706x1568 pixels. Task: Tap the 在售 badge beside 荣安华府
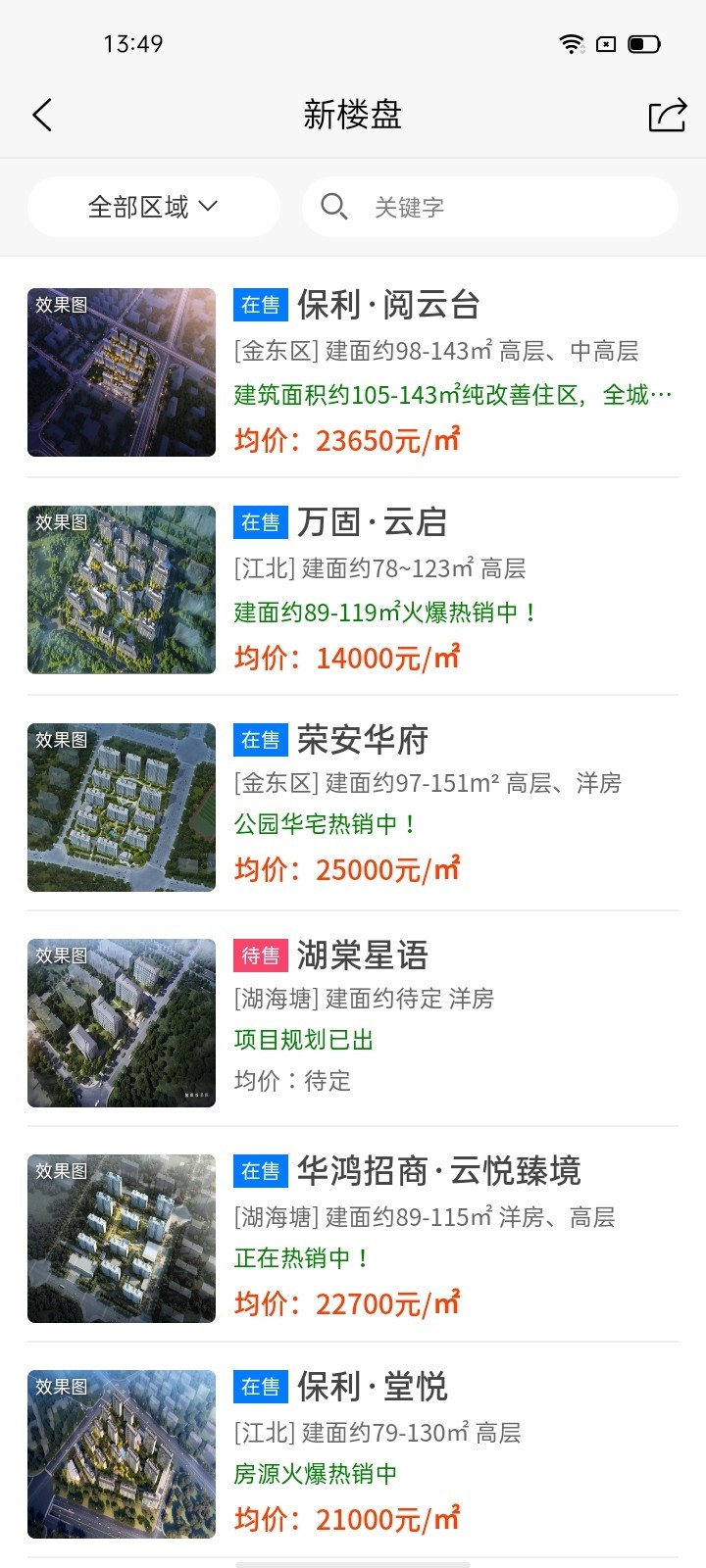(x=260, y=740)
